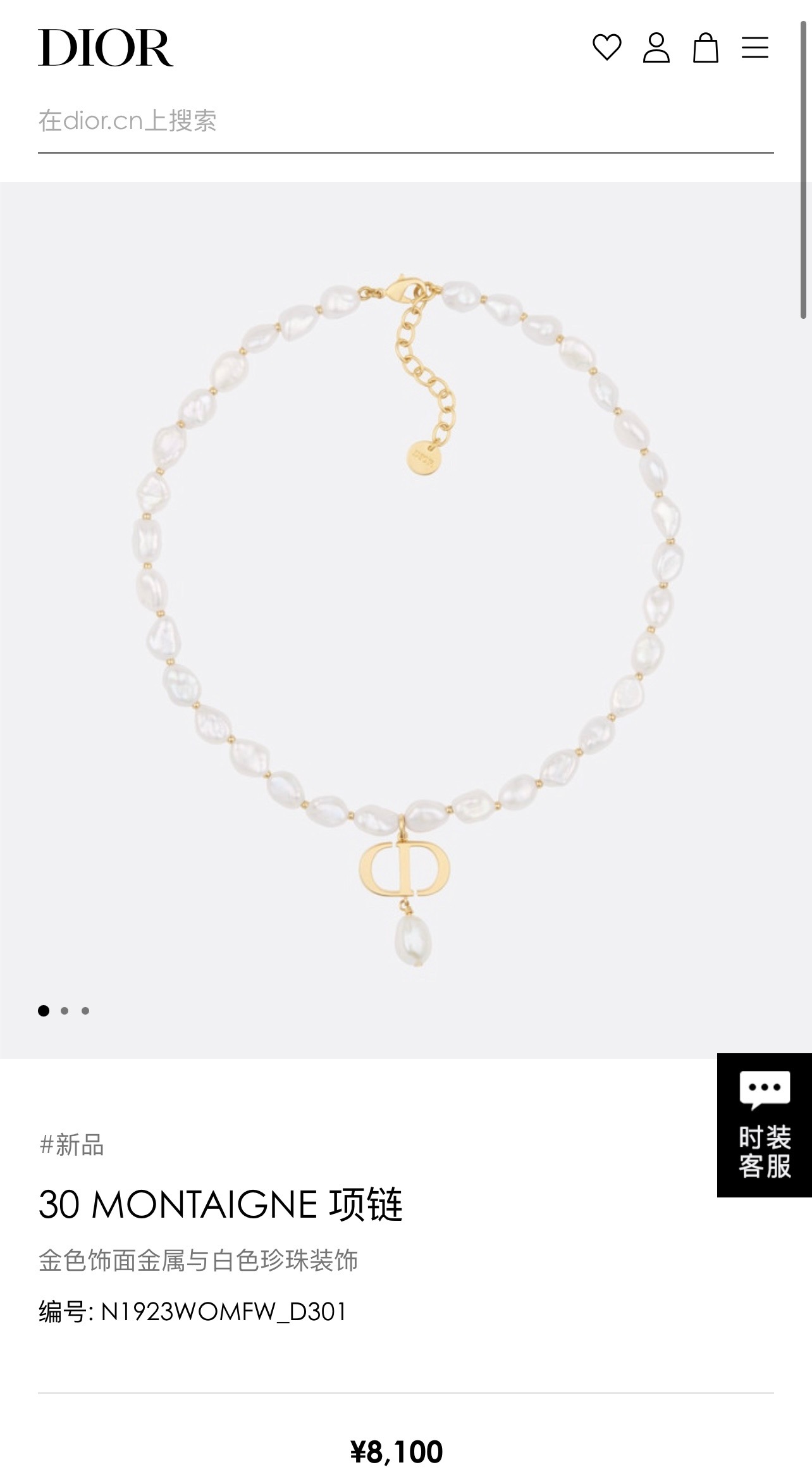Go to the Dior homepage via logo
The height and width of the screenshot is (1484, 812).
(x=106, y=48)
